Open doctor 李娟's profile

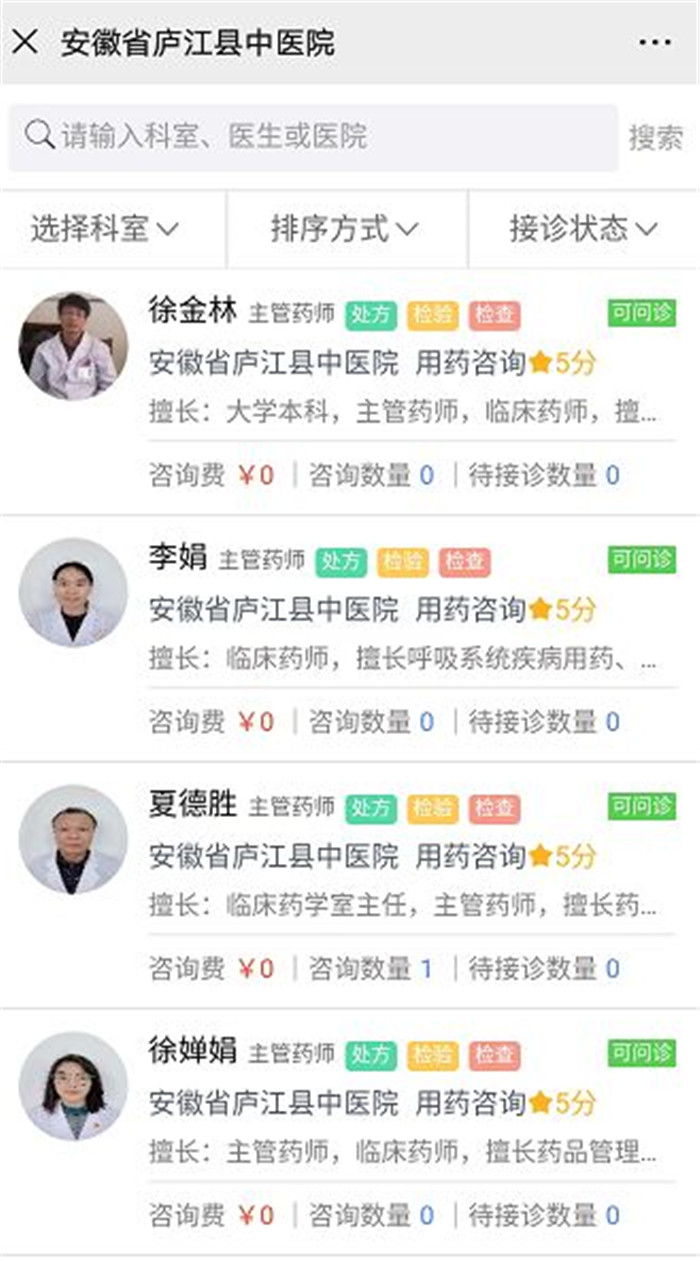pos(178,557)
